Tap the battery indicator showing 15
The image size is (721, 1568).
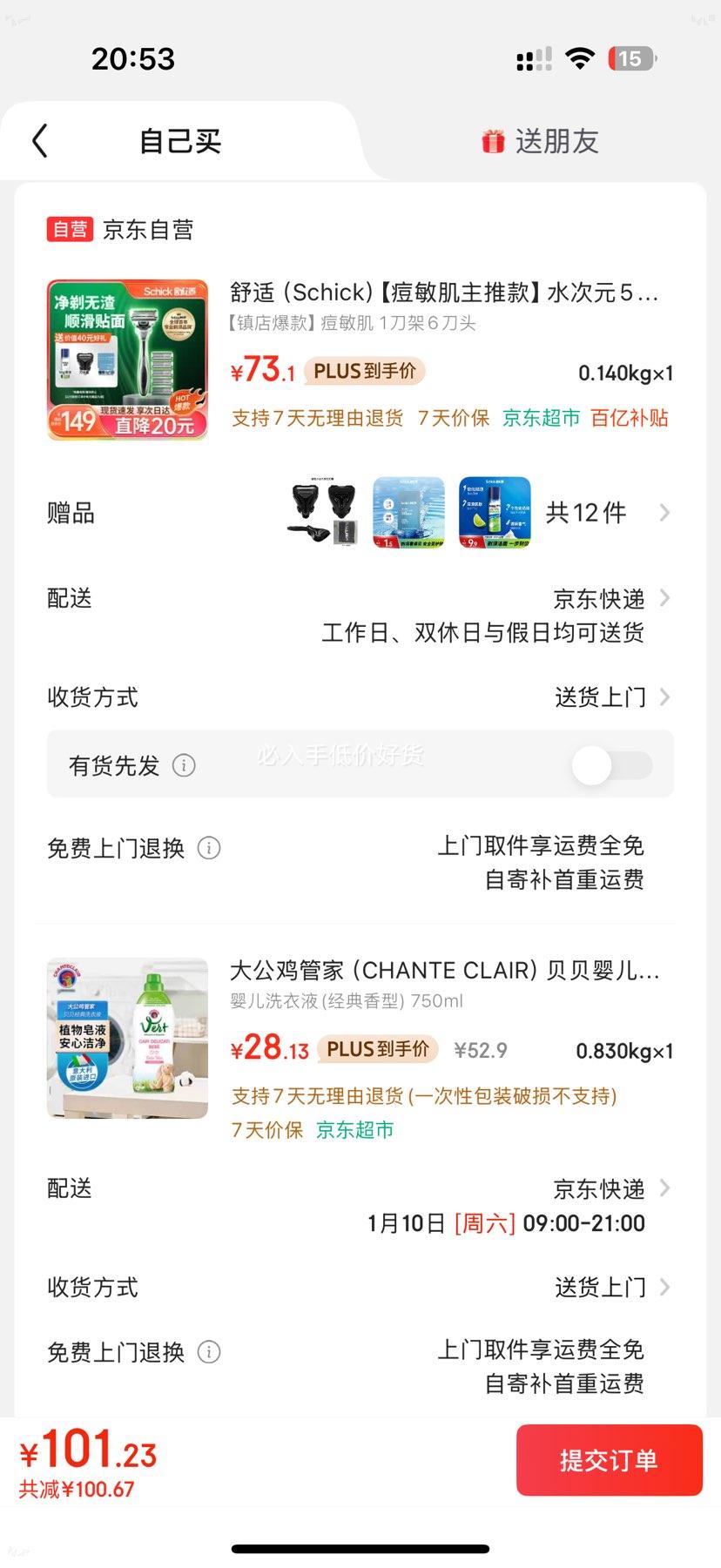[630, 58]
